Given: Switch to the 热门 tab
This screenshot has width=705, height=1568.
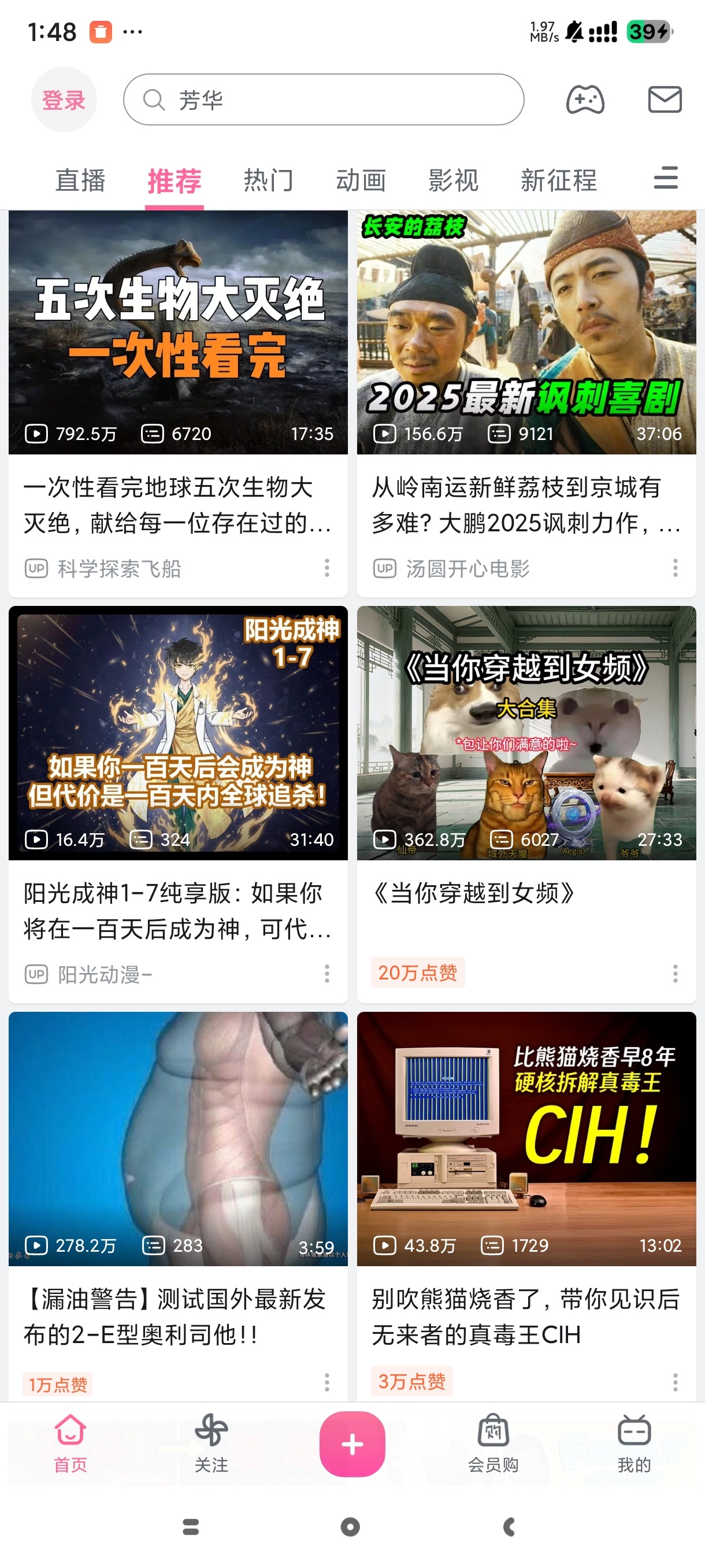Looking at the screenshot, I should coord(268,181).
